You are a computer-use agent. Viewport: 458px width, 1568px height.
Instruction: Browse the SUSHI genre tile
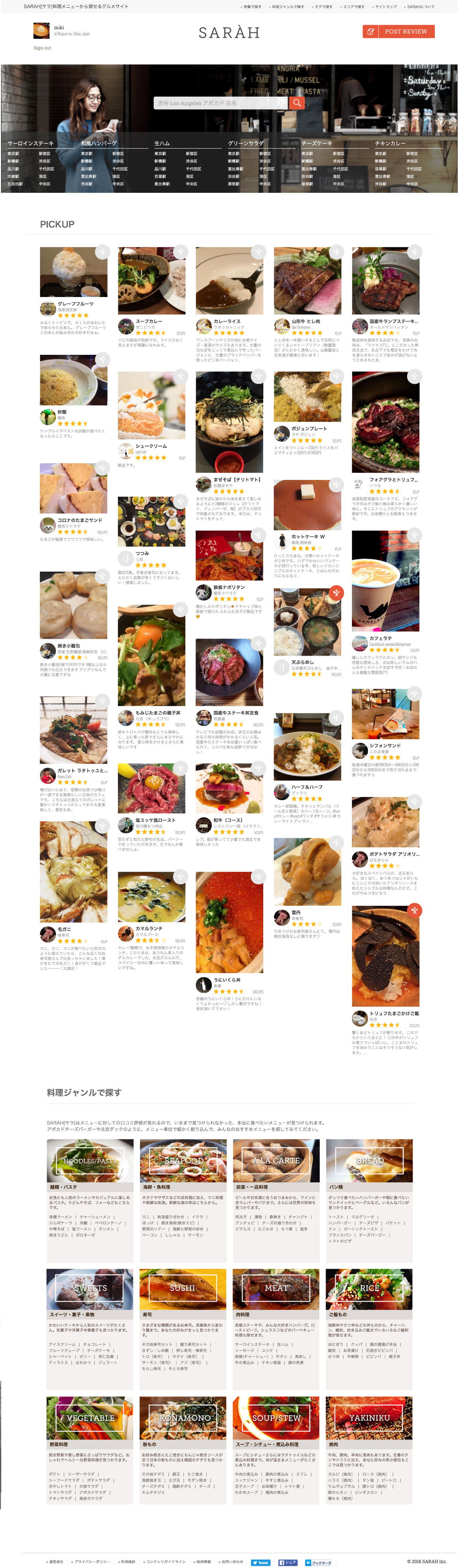(183, 1288)
